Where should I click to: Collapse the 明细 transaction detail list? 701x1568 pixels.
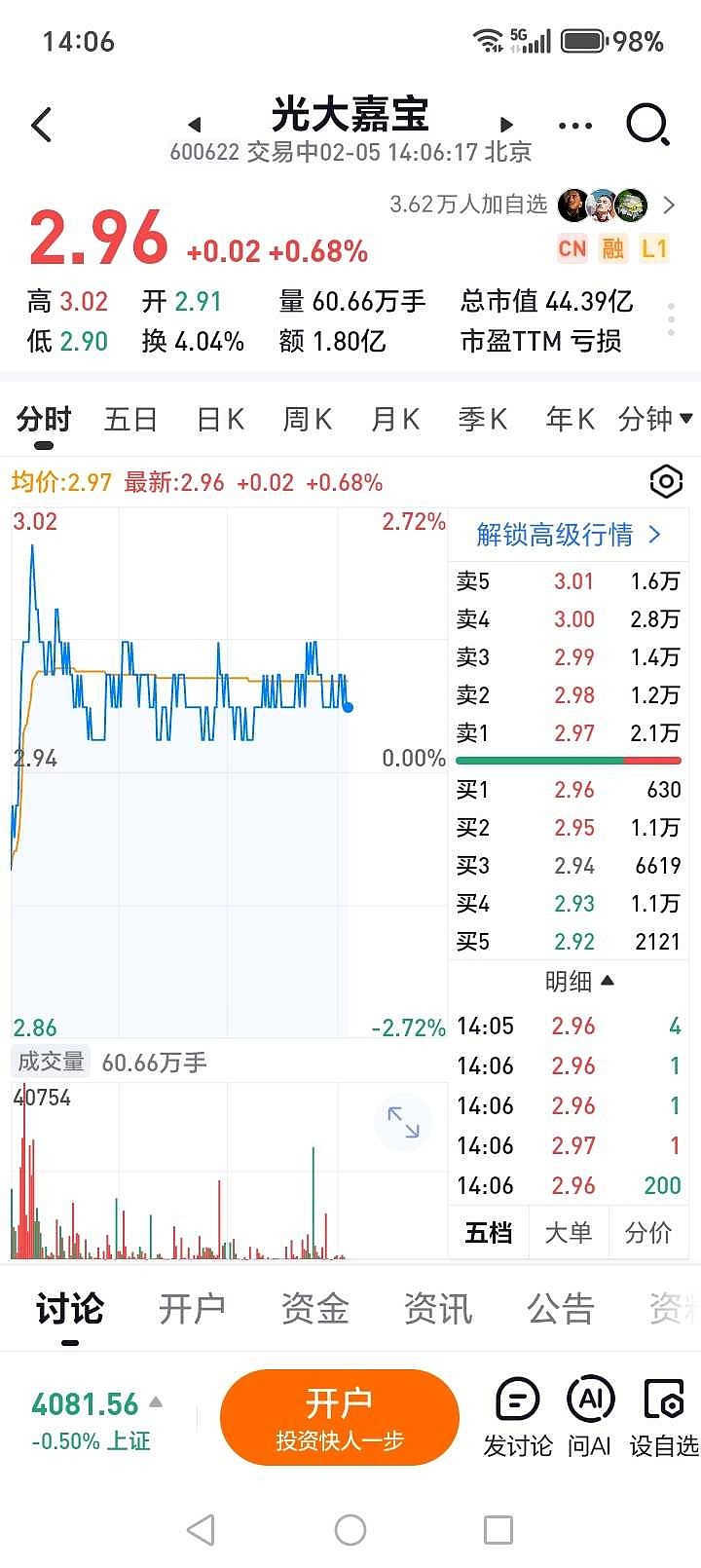pos(569,982)
